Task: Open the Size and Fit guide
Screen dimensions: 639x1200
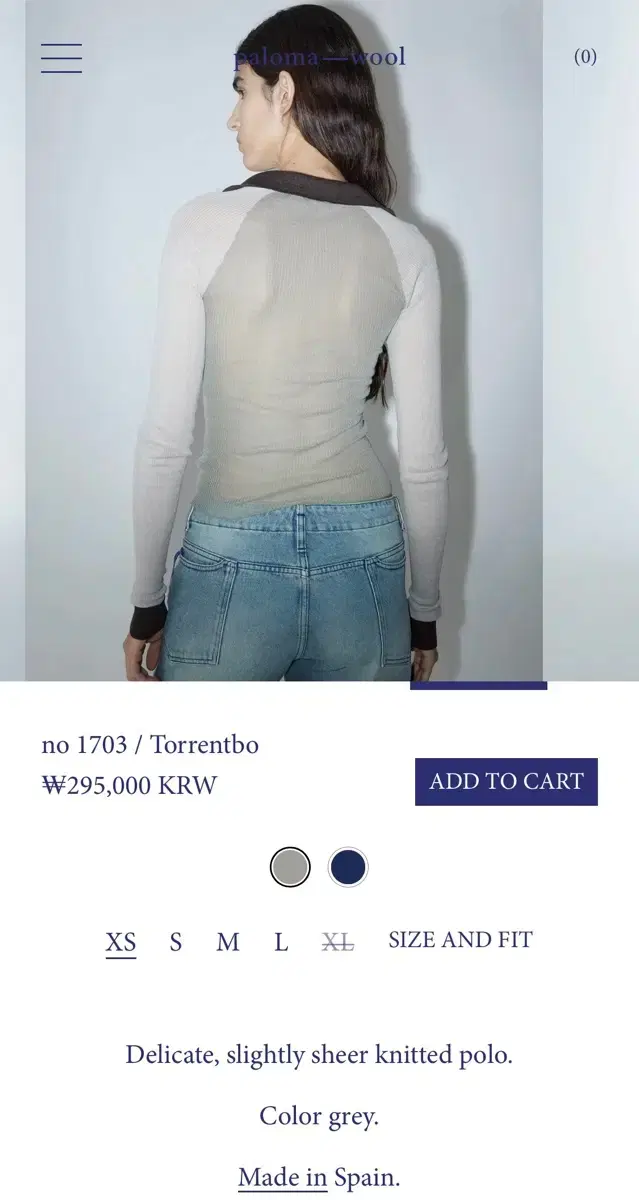Action: tap(460, 941)
